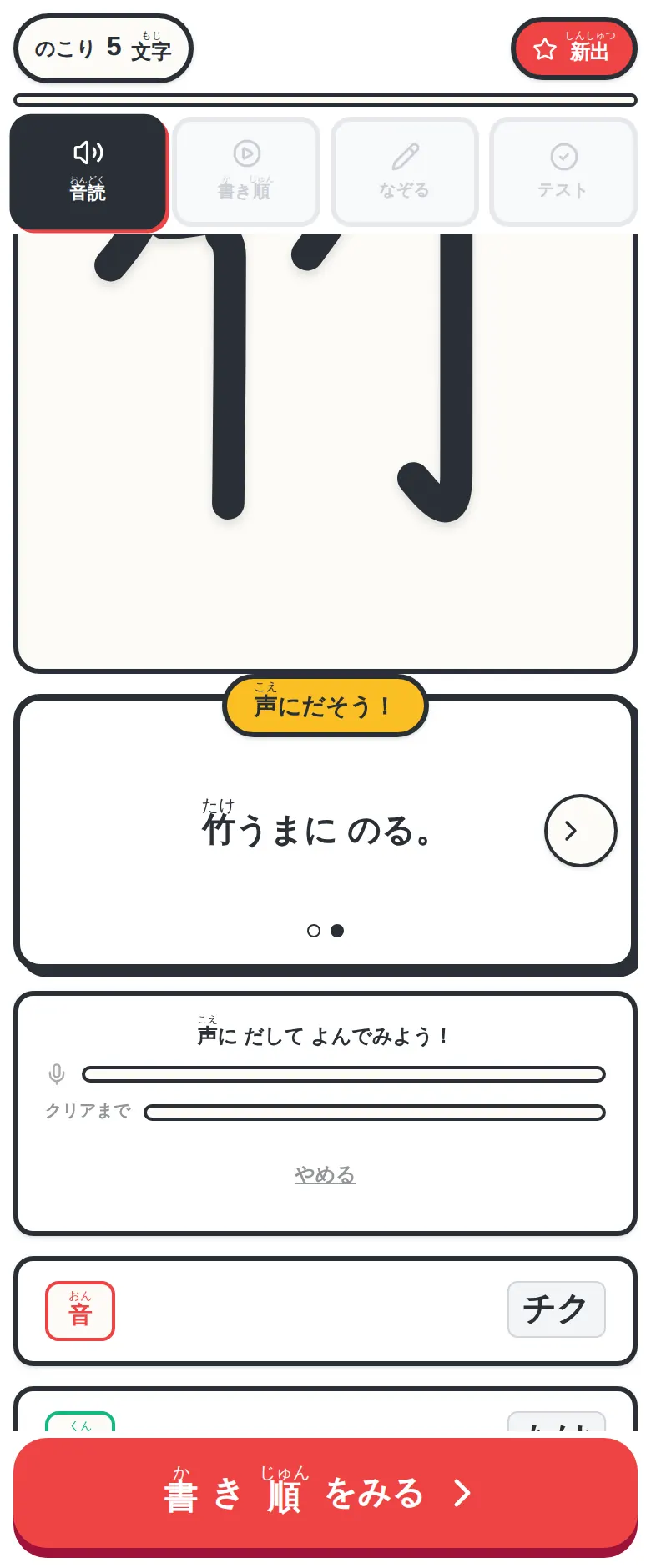Screen dimensions: 651x1568
Task: Switch to the 書き順 tab
Action: click(246, 172)
